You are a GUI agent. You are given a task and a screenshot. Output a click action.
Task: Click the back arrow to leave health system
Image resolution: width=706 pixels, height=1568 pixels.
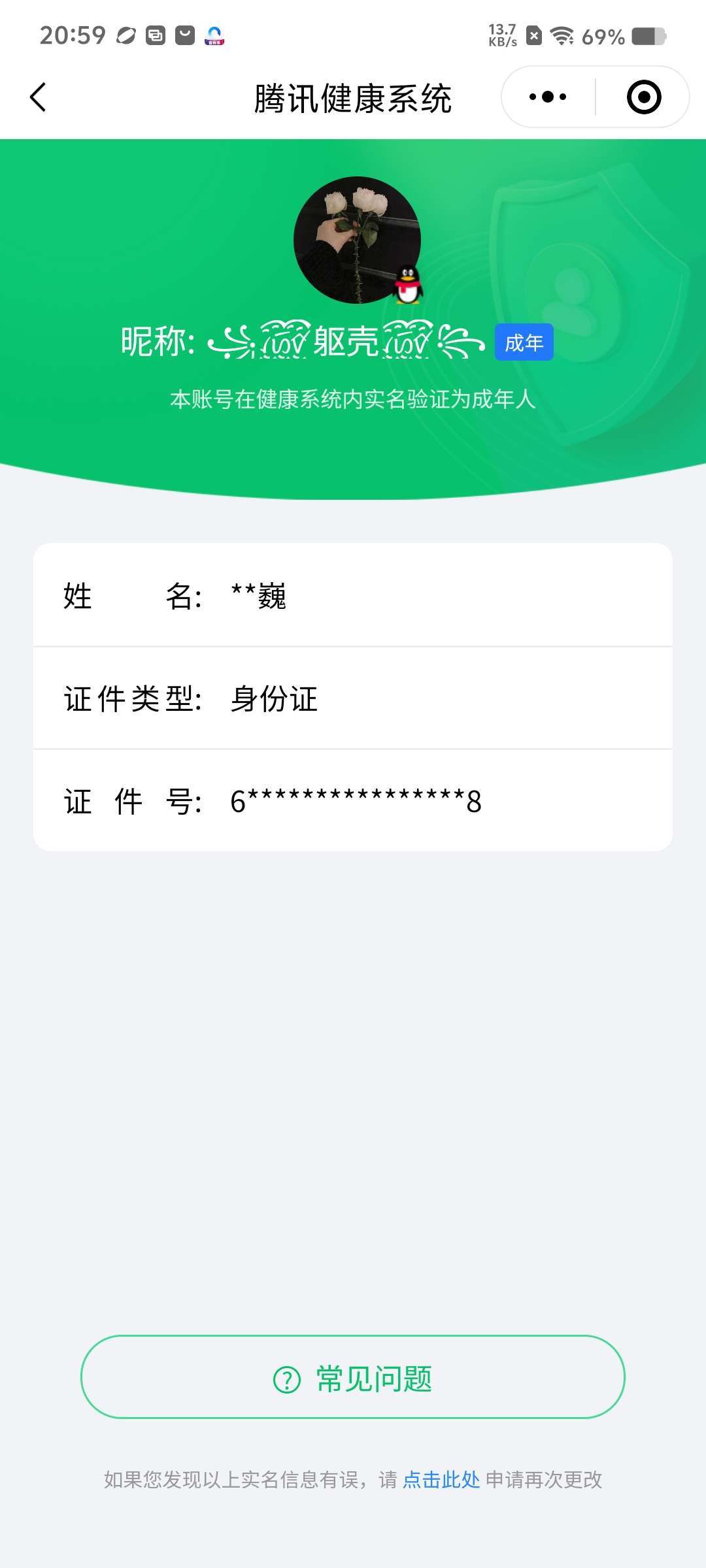[x=37, y=96]
